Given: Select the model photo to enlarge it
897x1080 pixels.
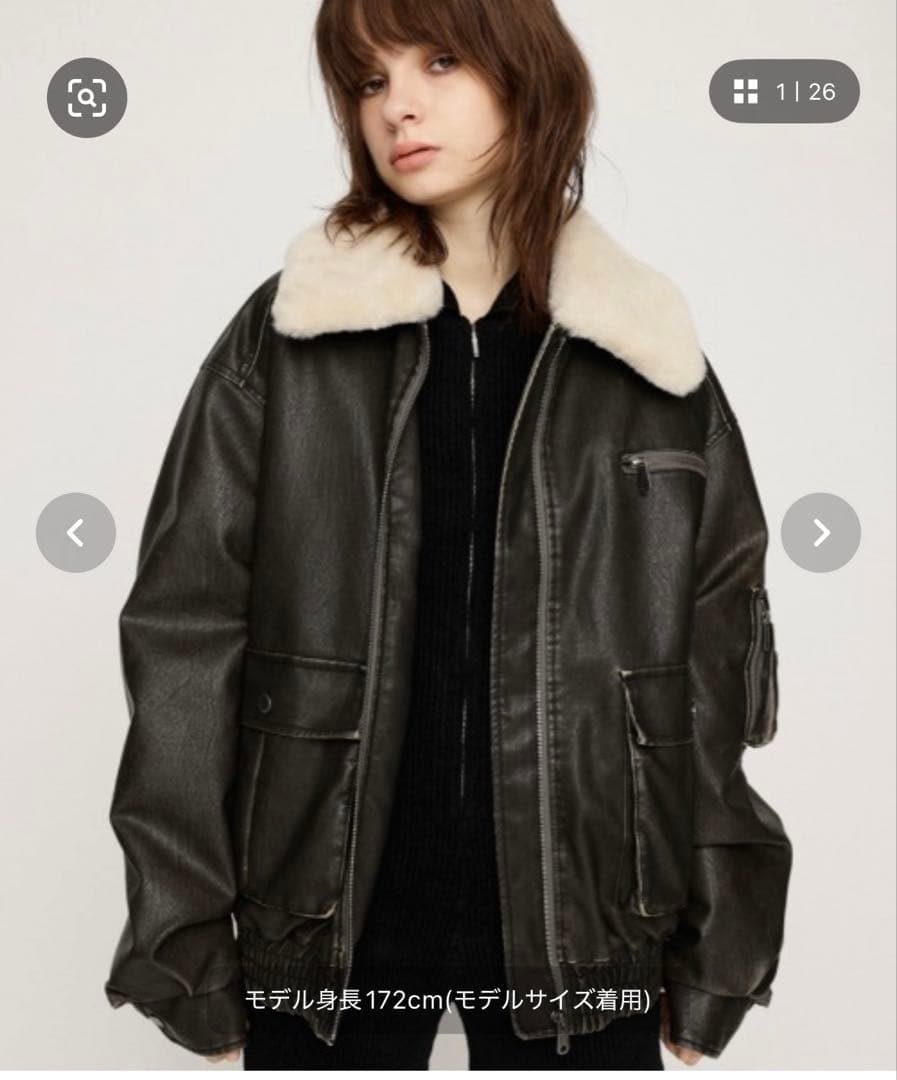Looking at the screenshot, I should click(448, 550).
